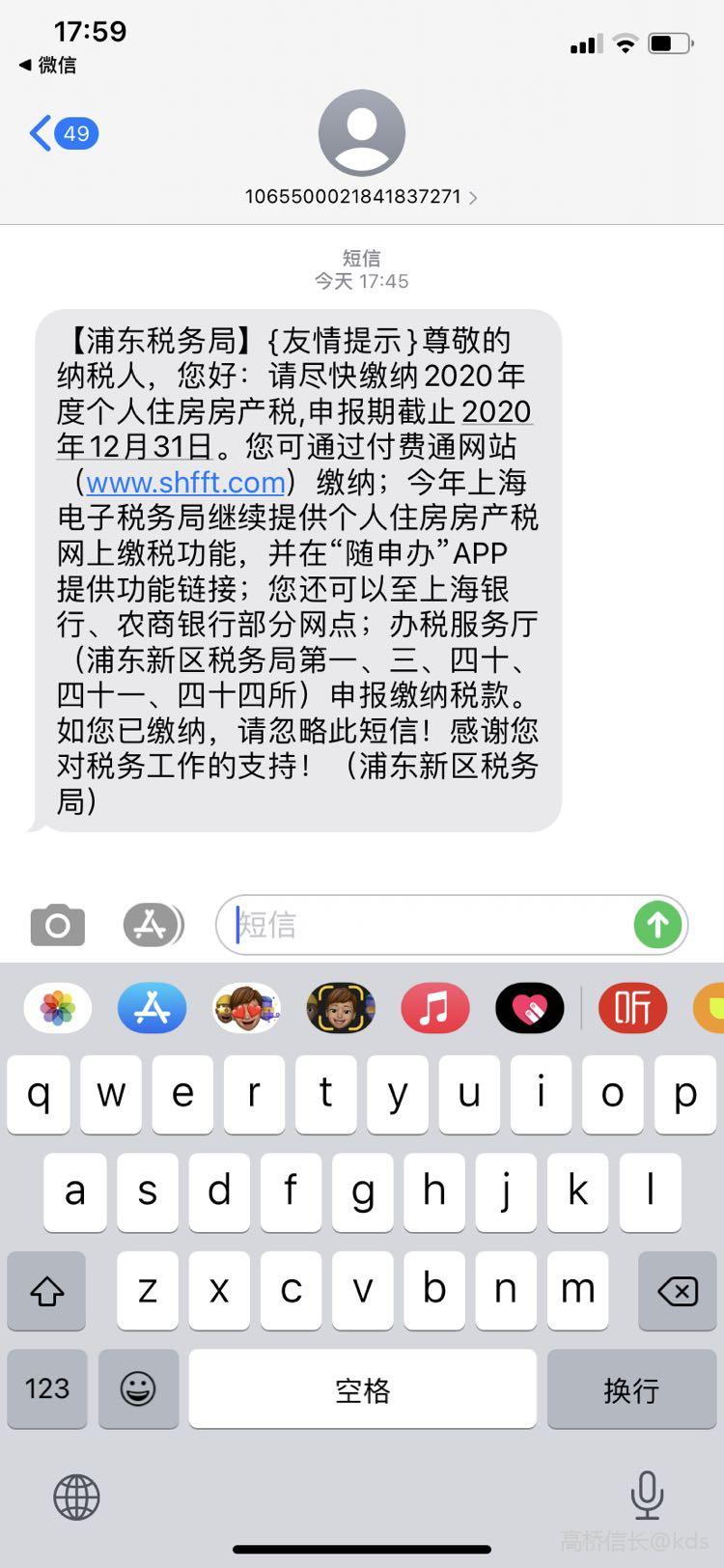Send the message with the green arrow
Image resolution: width=724 pixels, height=1568 pixels.
coord(657,924)
